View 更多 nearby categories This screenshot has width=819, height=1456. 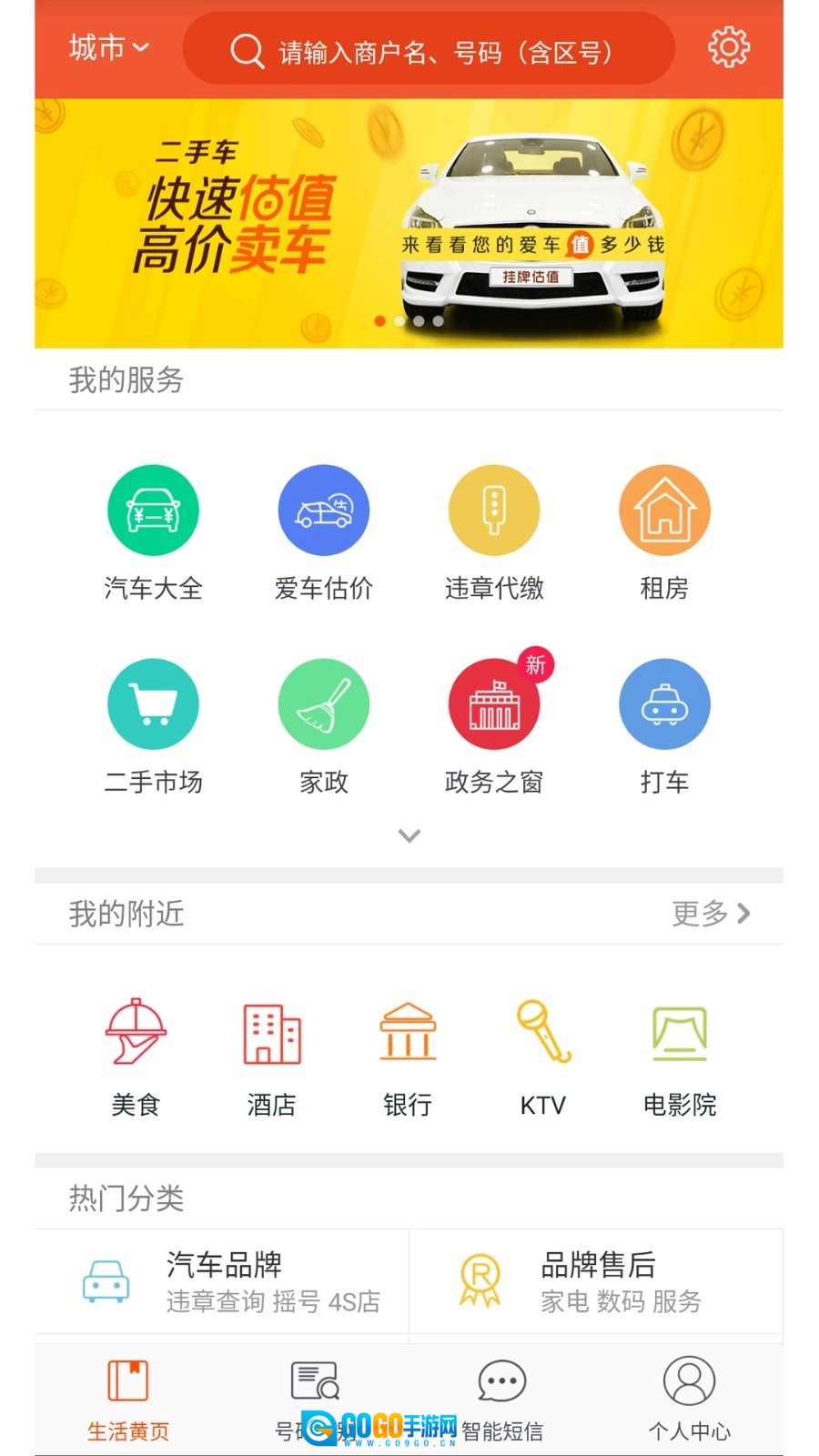pyautogui.click(x=711, y=913)
